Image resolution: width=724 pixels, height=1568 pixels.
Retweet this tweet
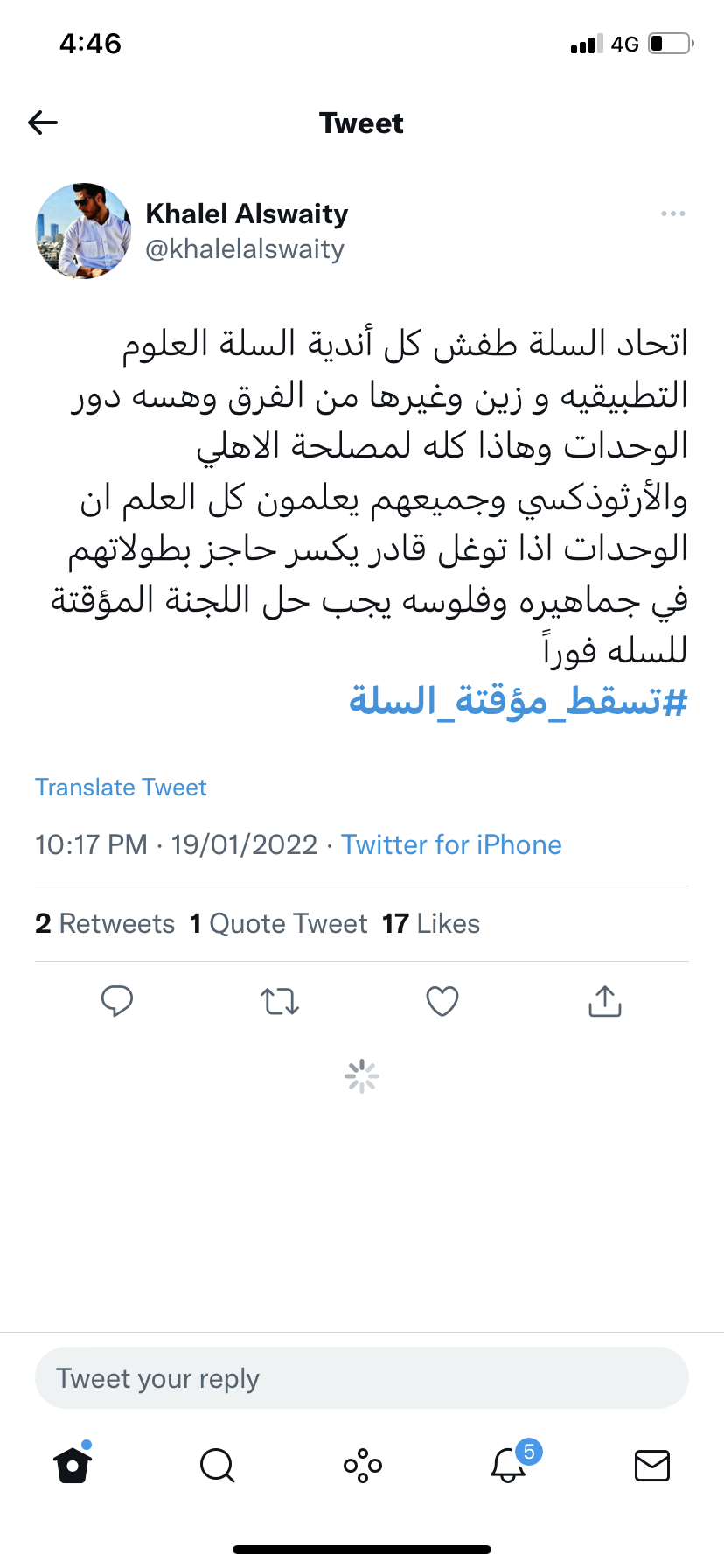click(x=280, y=1001)
